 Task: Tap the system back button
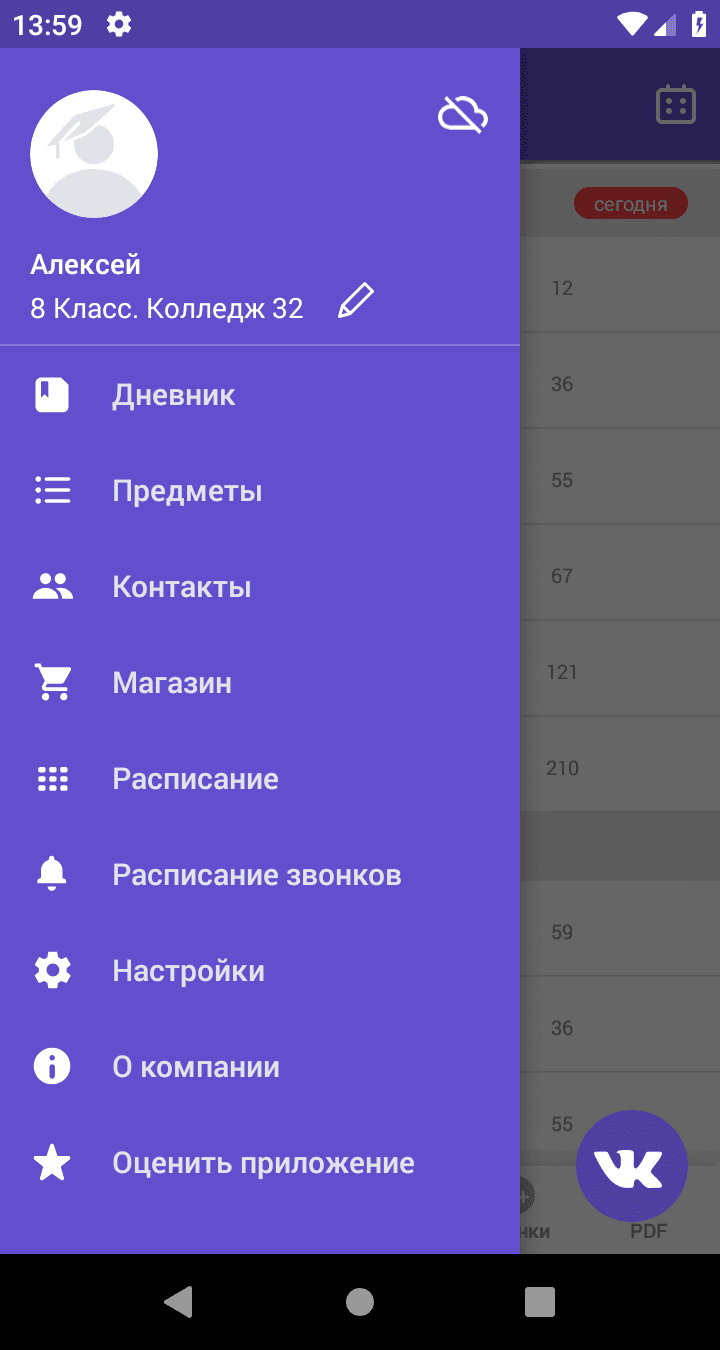tap(179, 1301)
